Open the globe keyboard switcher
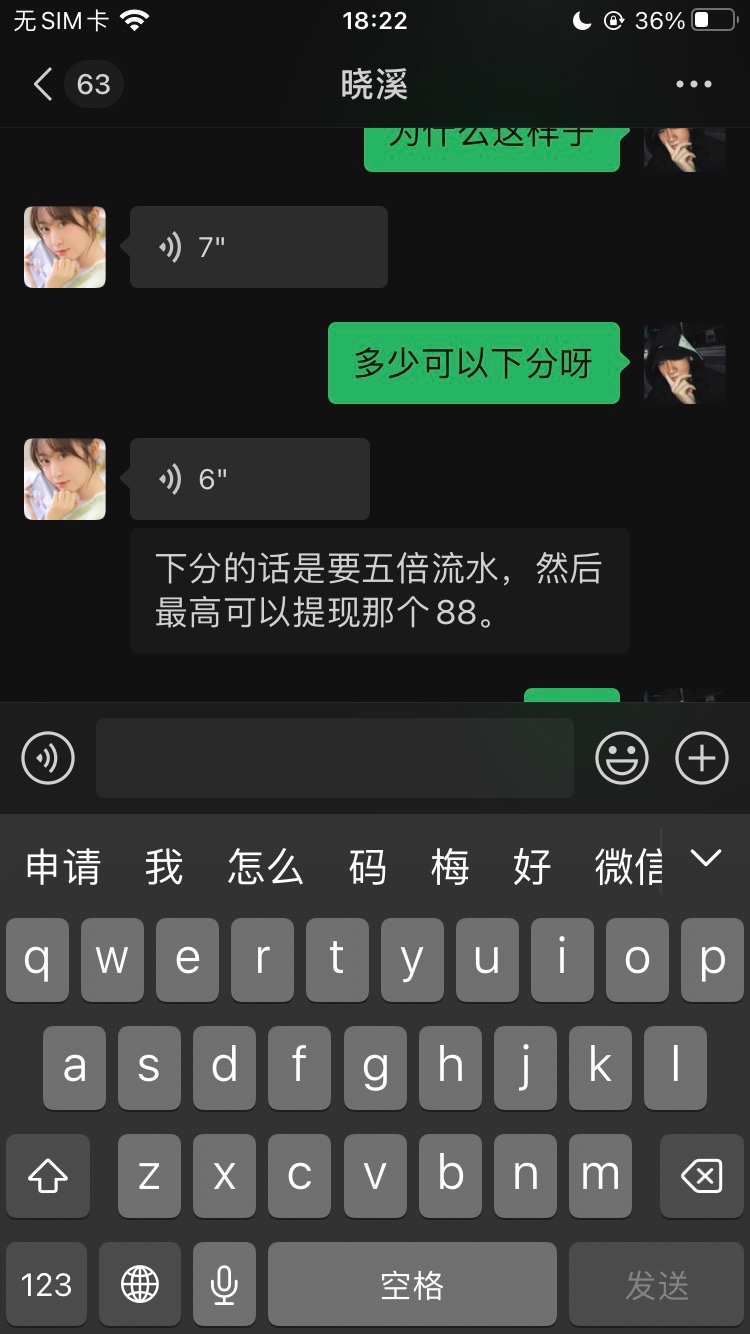Screen dimensions: 750x1334 click(140, 1284)
